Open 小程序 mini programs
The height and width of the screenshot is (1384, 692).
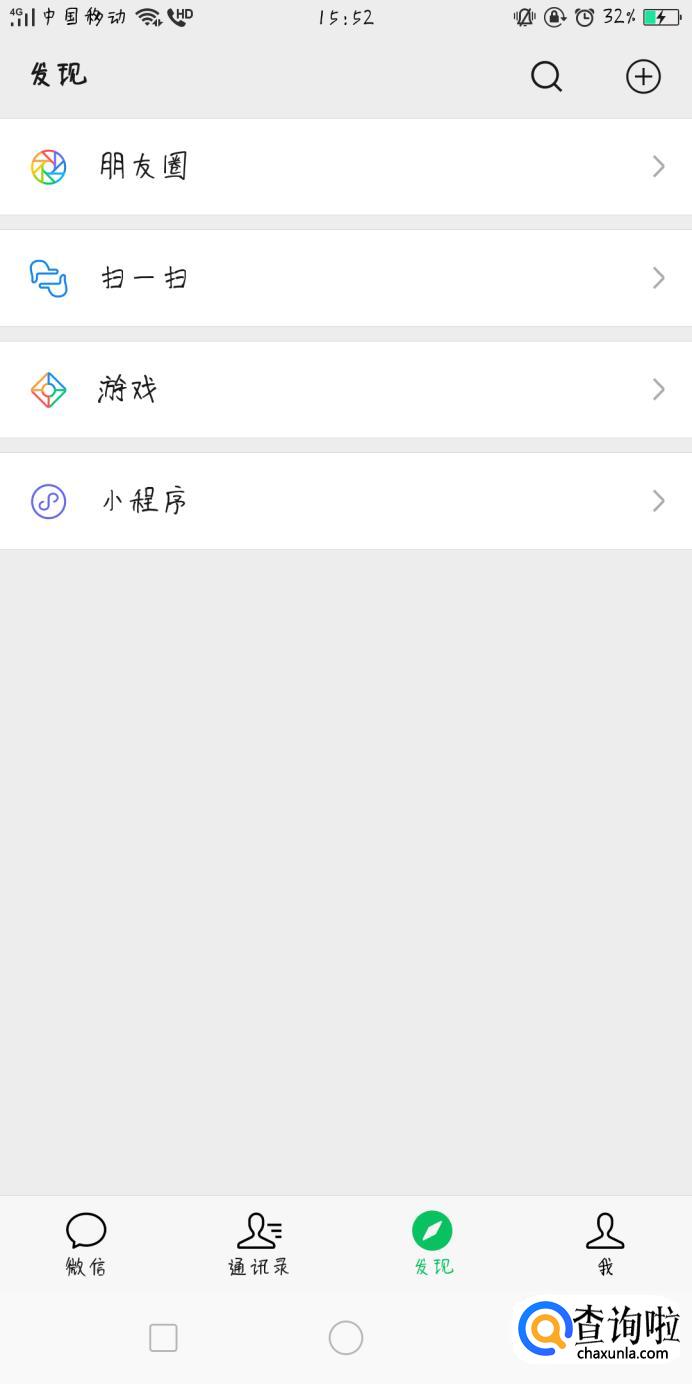[x=346, y=501]
